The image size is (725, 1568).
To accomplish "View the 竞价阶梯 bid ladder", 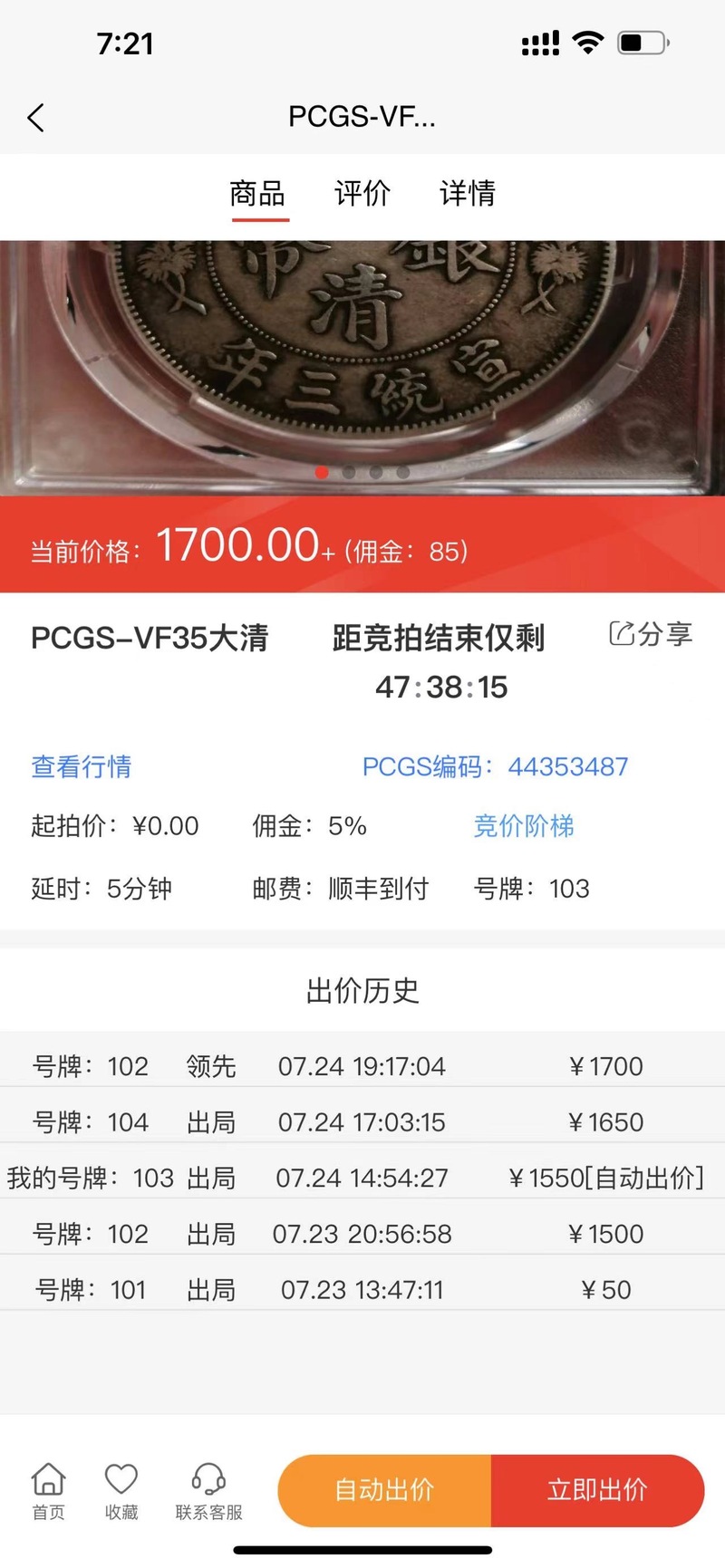I will 524,826.
